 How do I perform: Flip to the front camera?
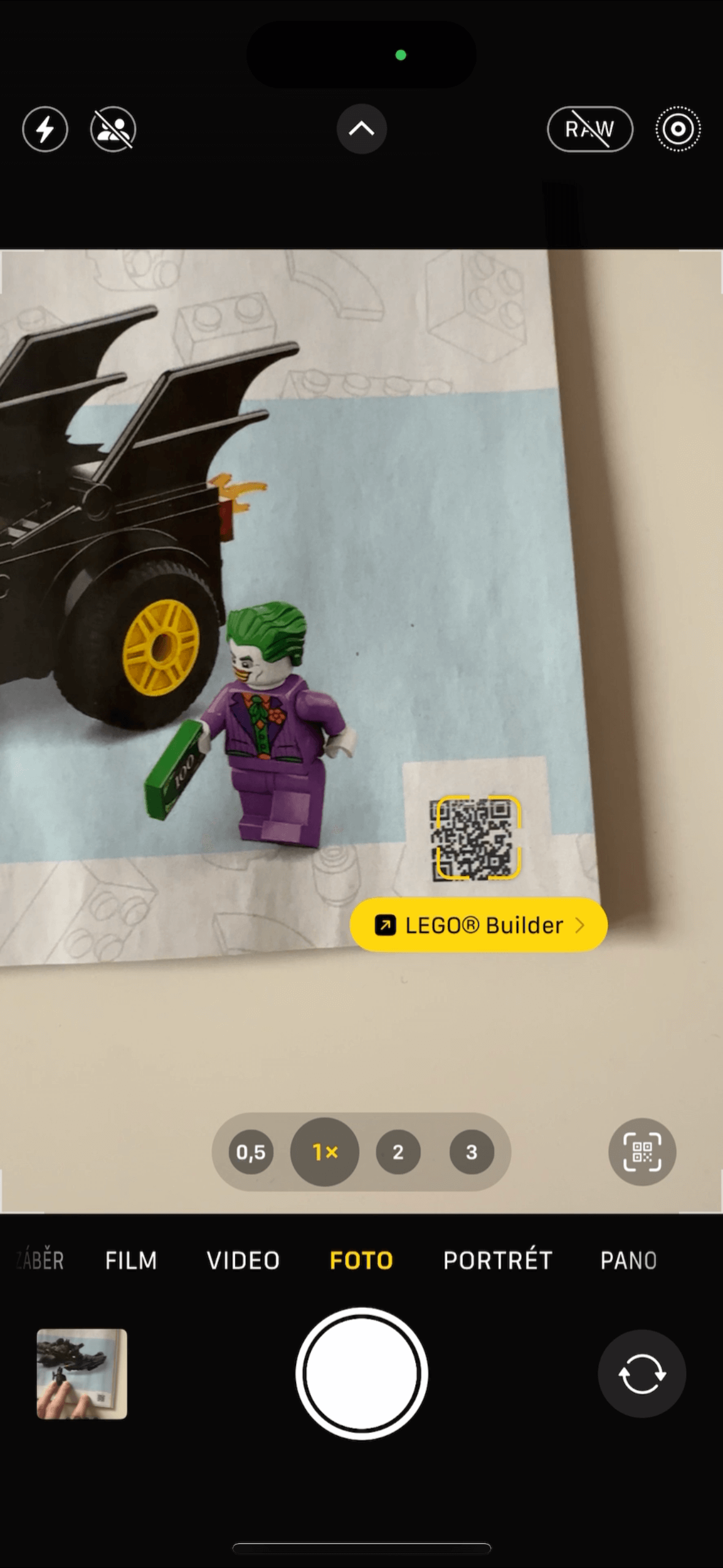641,1374
